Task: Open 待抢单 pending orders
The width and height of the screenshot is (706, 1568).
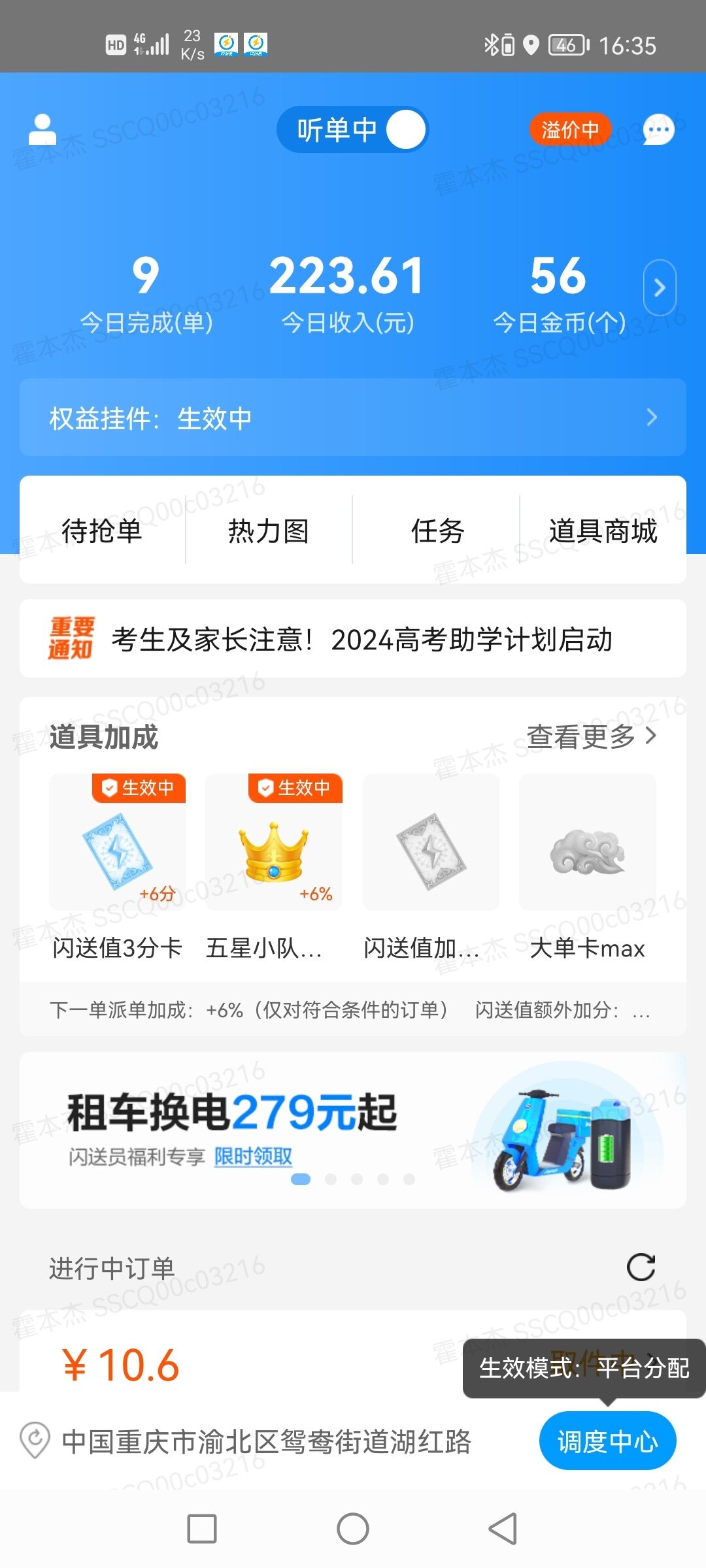Action: (x=102, y=530)
